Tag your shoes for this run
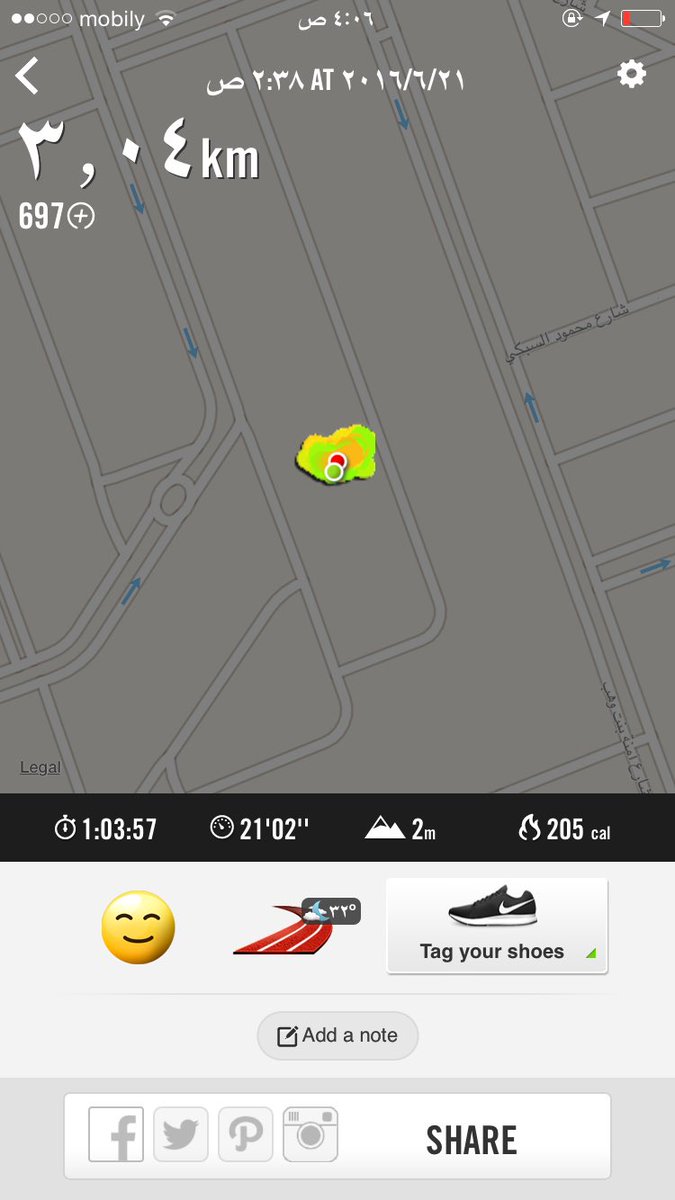 497,926
